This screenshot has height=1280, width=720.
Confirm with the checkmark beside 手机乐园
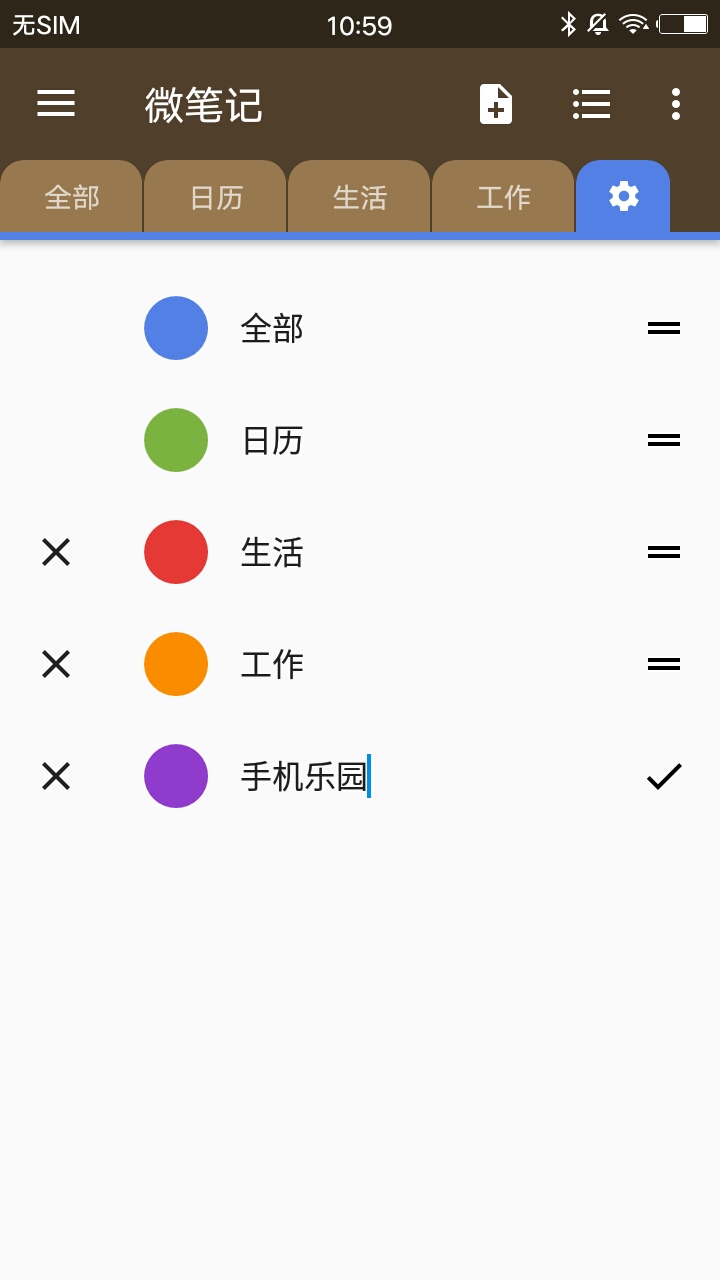coord(662,776)
